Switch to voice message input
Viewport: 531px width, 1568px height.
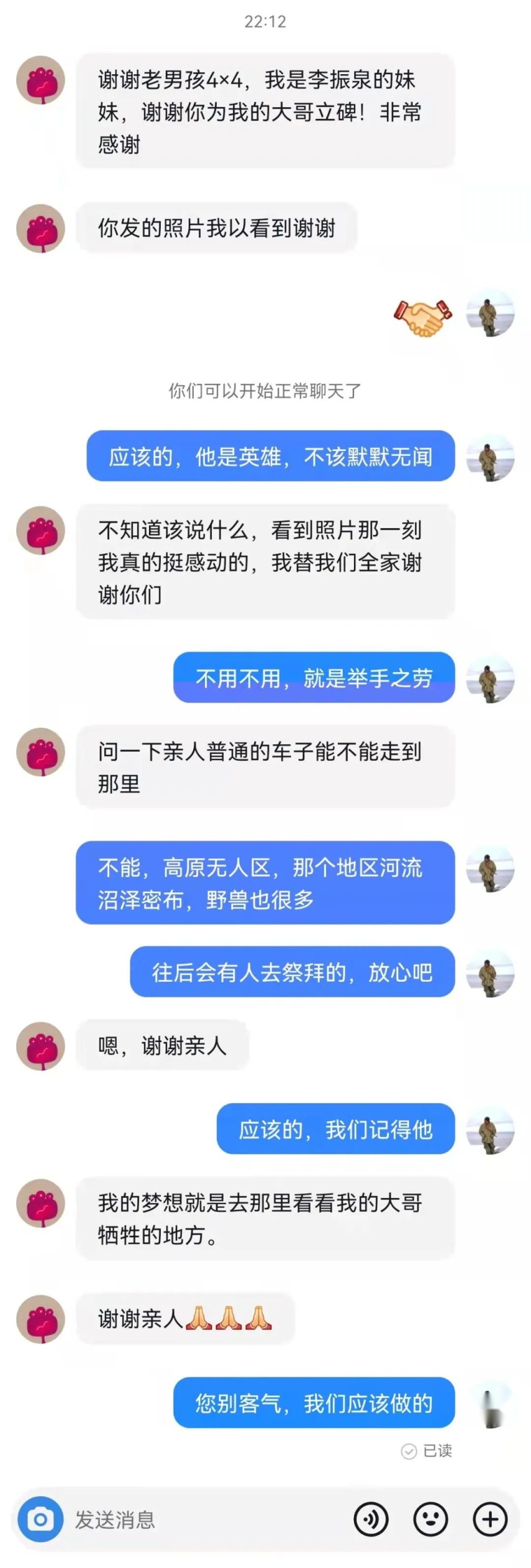coord(371,1519)
